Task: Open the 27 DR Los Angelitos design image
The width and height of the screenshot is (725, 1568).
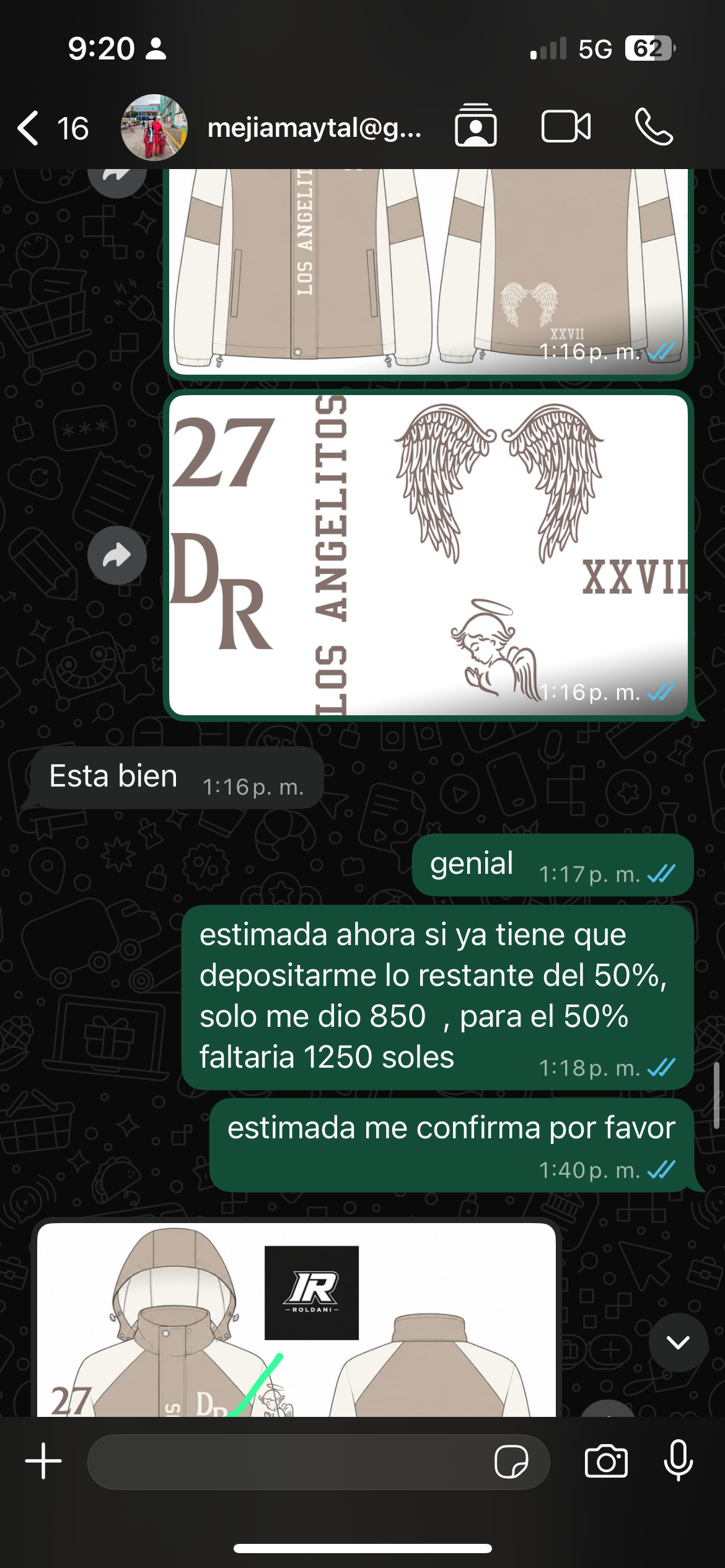Action: coord(428,555)
